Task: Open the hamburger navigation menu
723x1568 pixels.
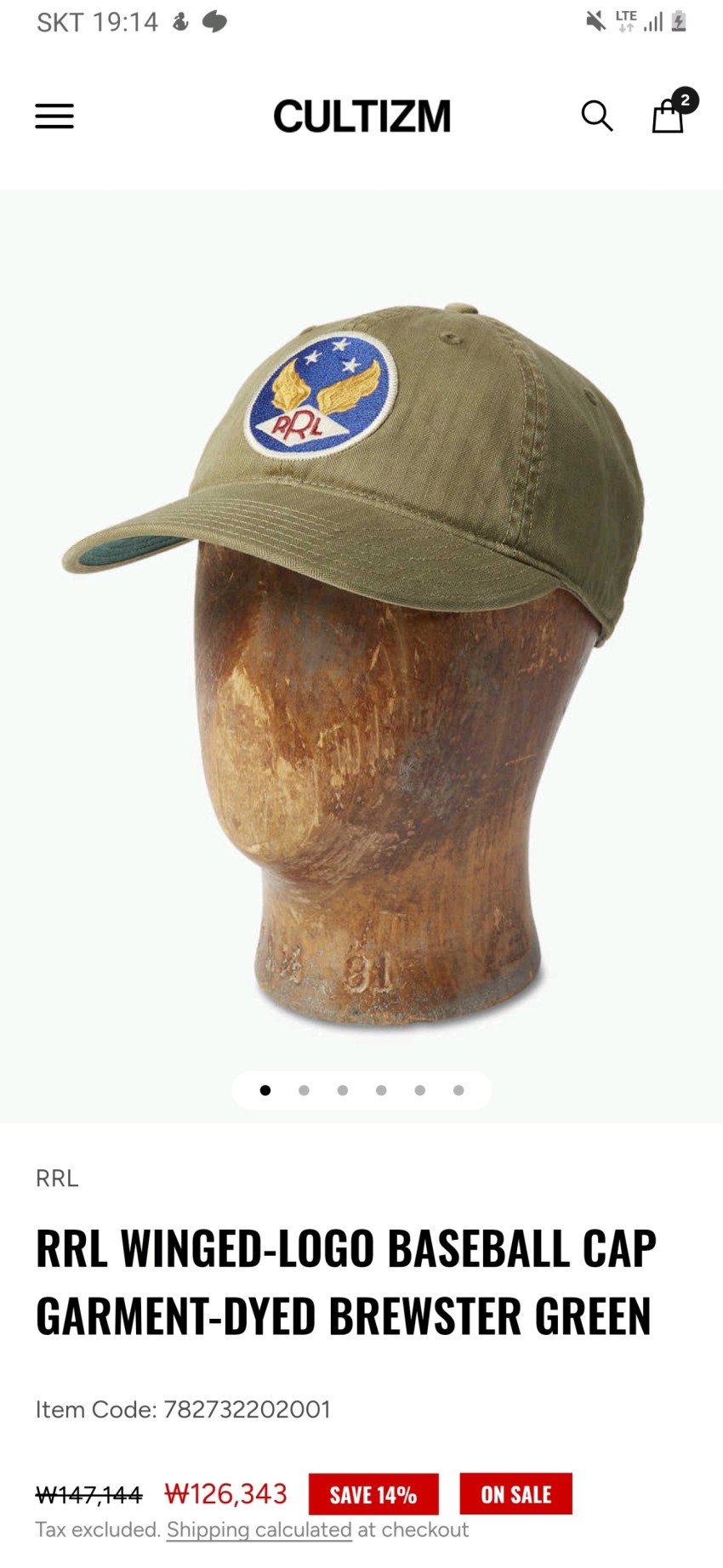Action: coord(54,116)
